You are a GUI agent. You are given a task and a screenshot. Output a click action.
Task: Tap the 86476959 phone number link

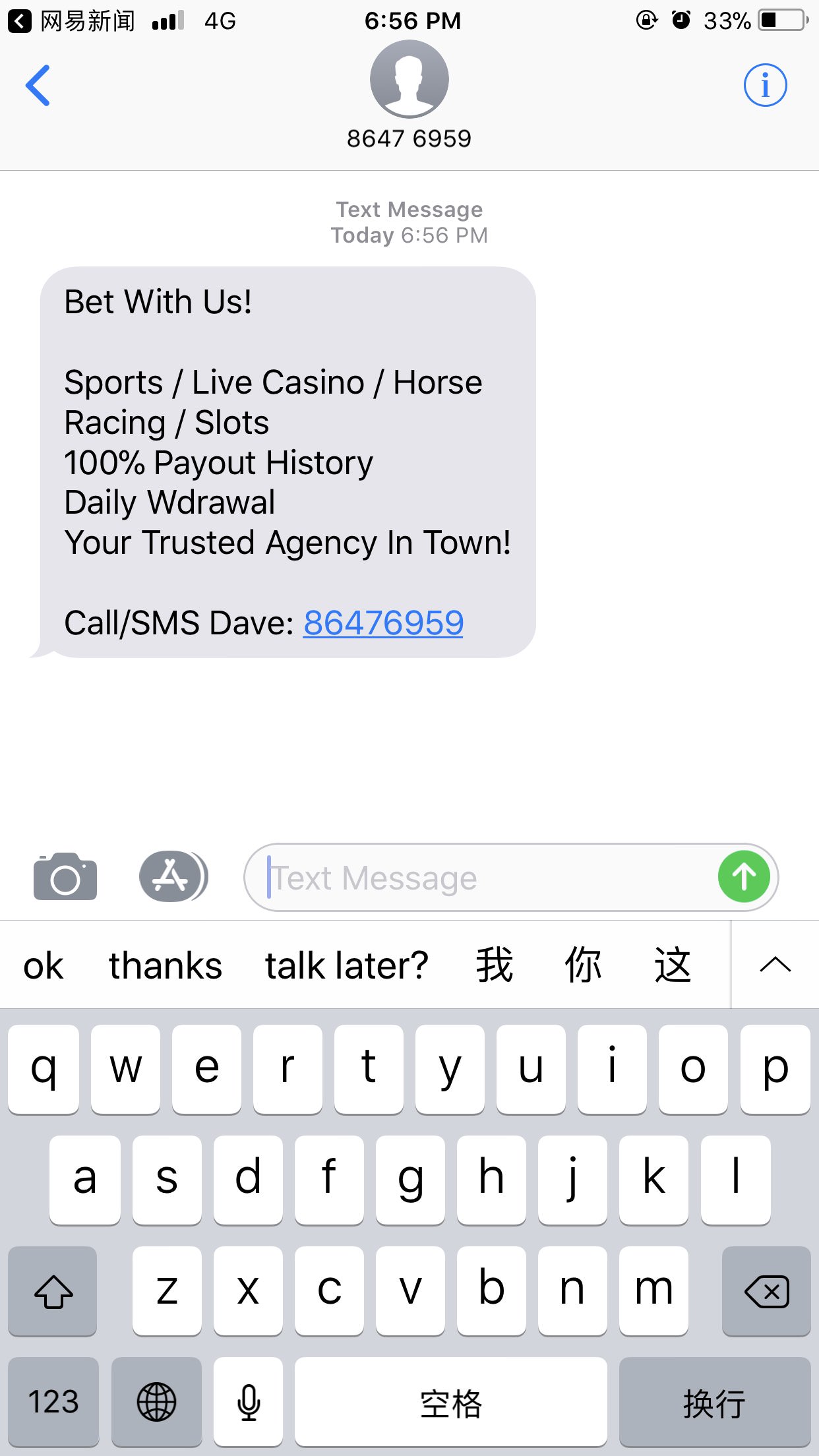click(x=383, y=623)
